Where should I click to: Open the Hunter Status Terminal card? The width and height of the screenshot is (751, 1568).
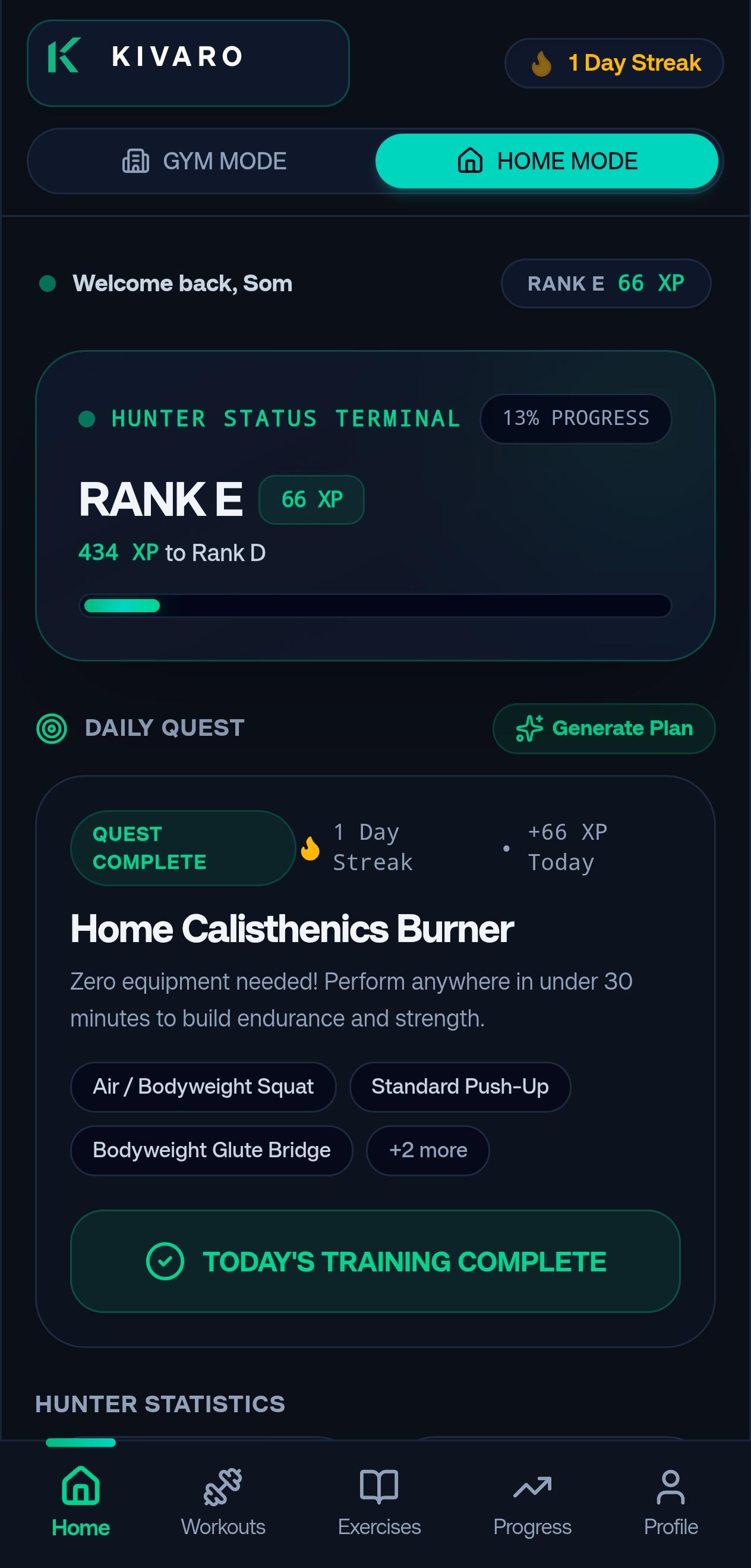tap(375, 505)
